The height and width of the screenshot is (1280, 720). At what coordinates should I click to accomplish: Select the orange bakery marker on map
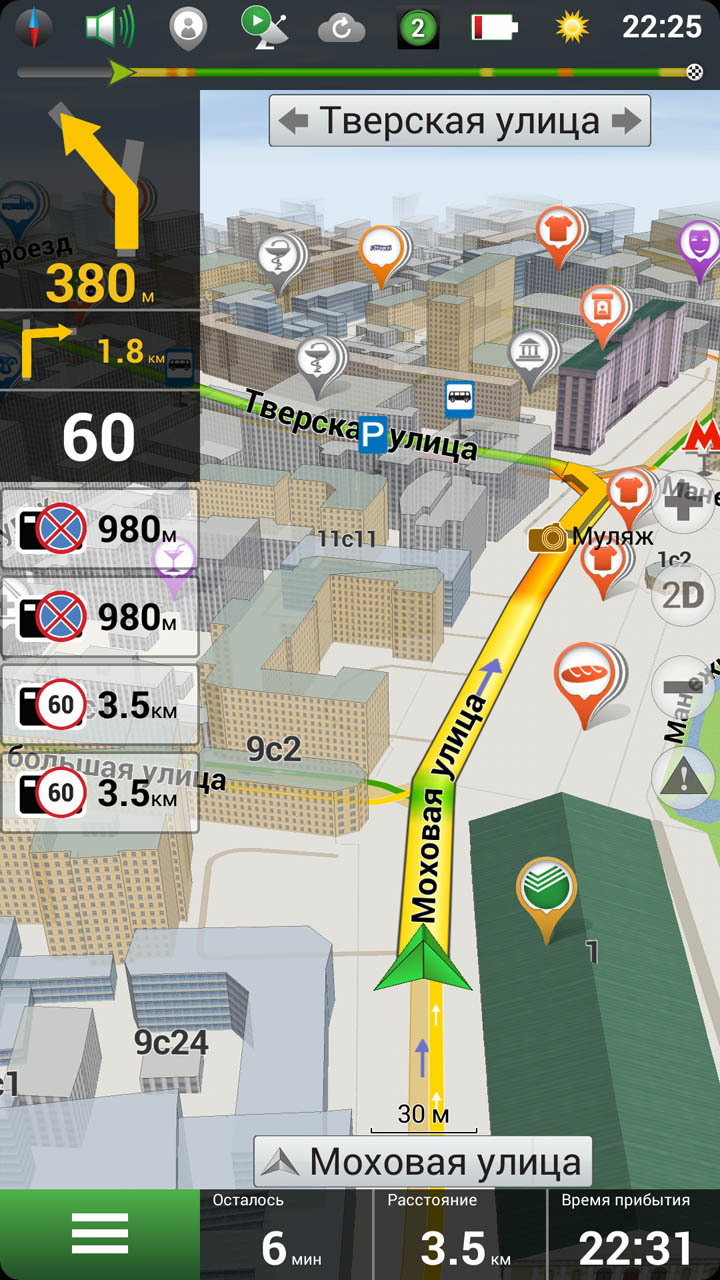[x=584, y=678]
